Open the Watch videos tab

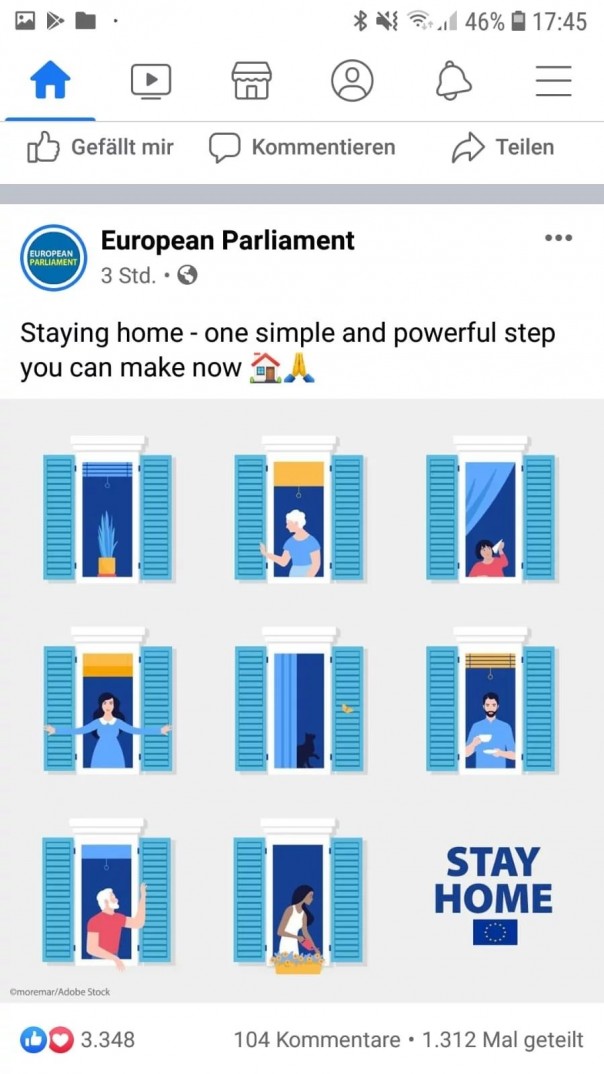click(151, 81)
